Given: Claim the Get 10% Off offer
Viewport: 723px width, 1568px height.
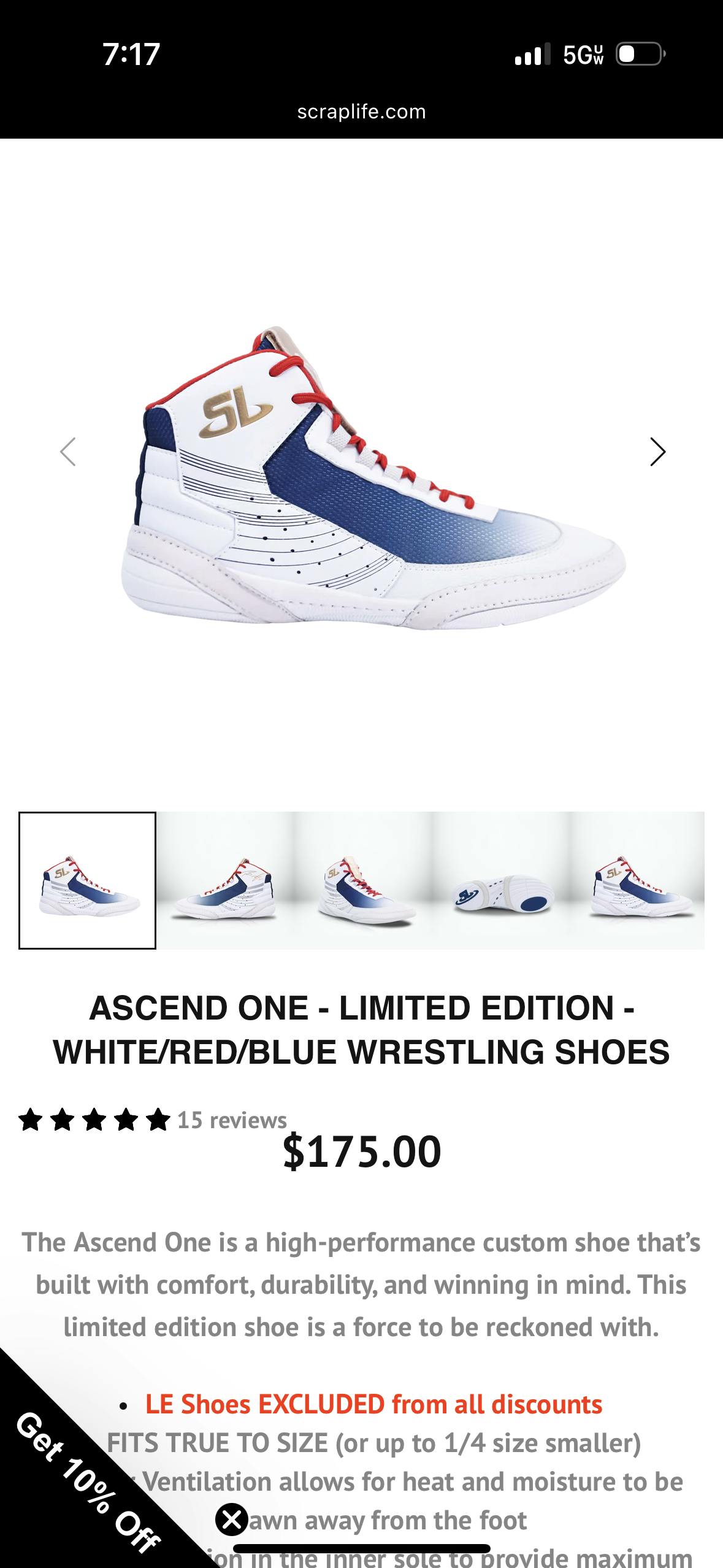Looking at the screenshot, I should (x=86, y=1485).
